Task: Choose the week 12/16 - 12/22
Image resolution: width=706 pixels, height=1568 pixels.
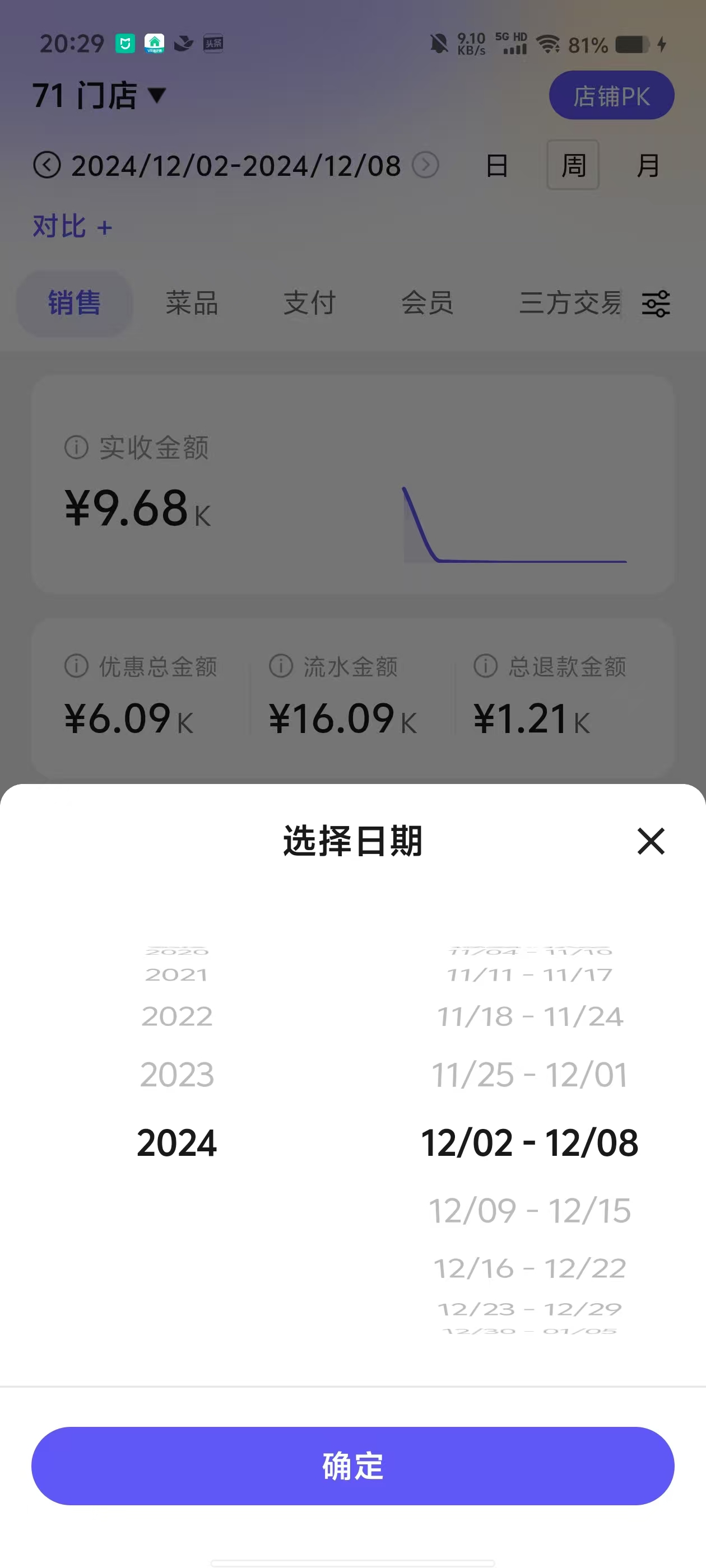Action: click(x=529, y=1268)
